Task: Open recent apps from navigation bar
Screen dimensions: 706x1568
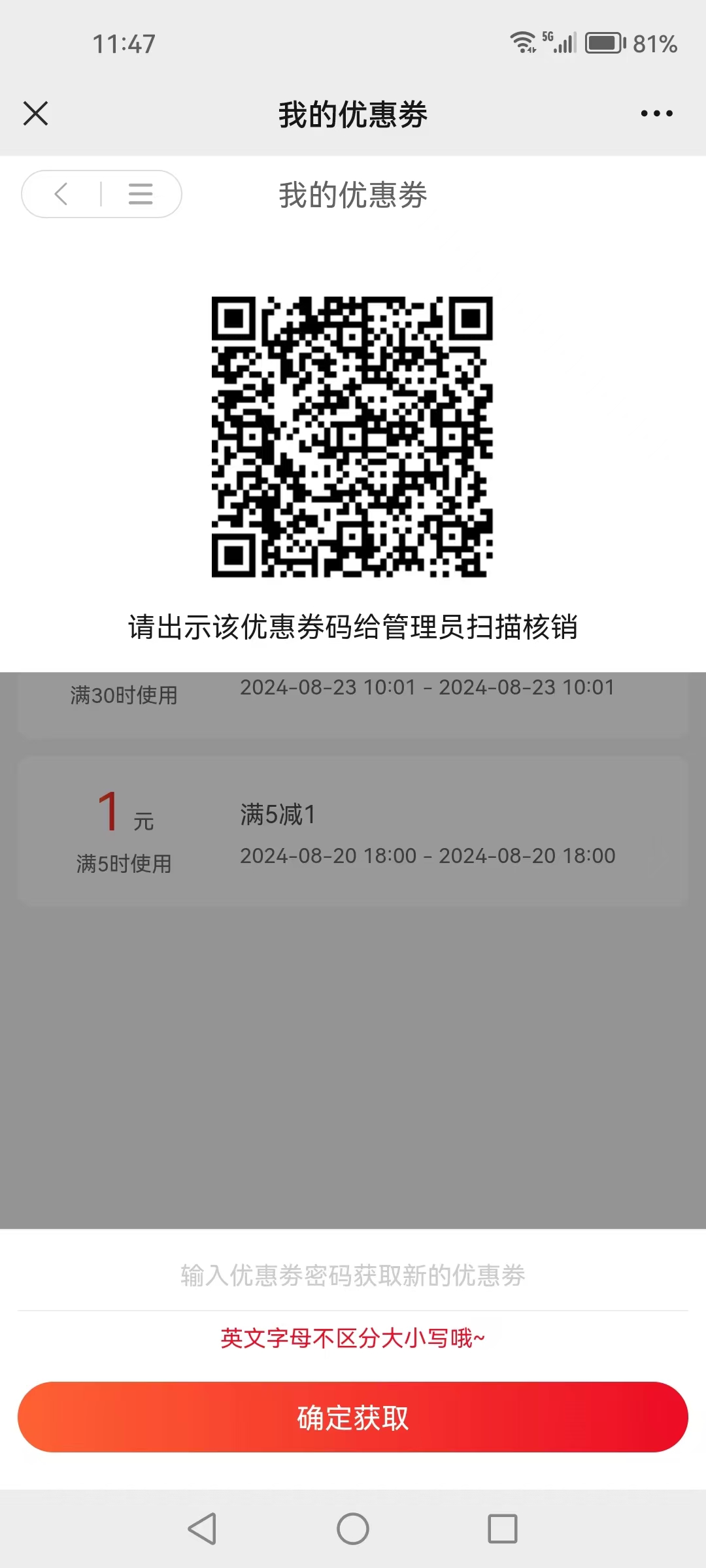Action: click(x=502, y=1529)
